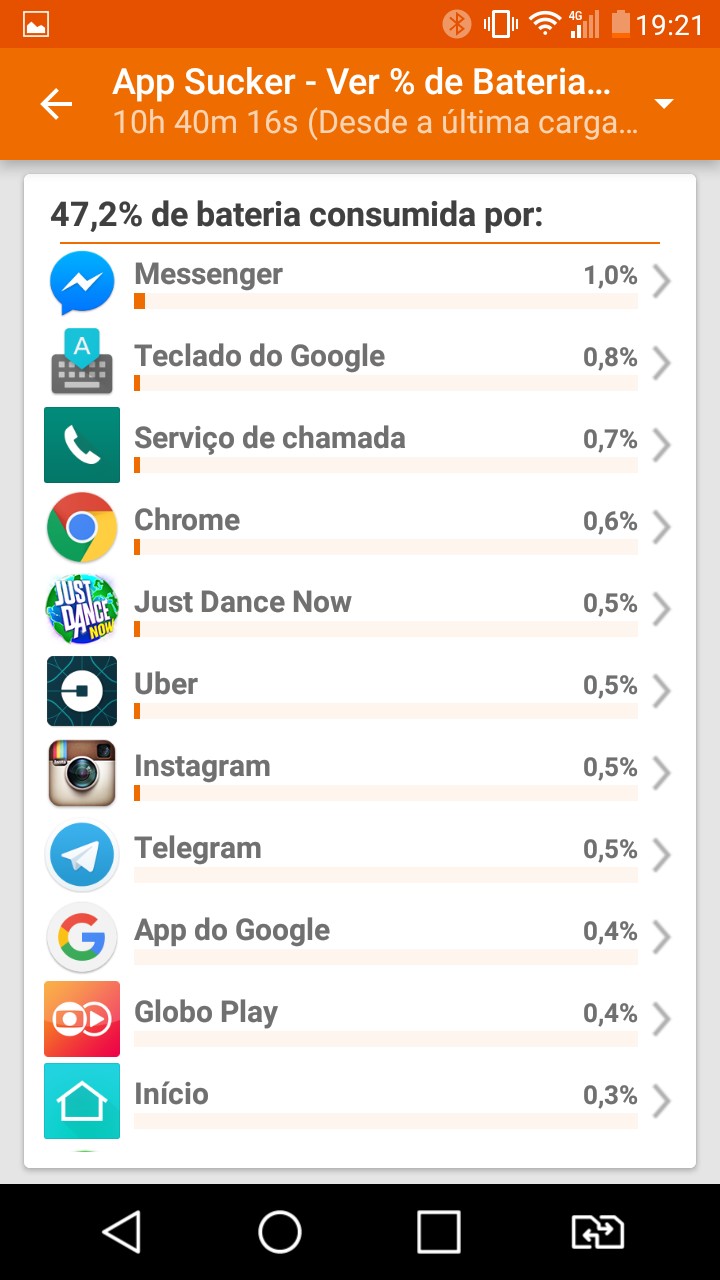The width and height of the screenshot is (720, 1280).
Task: View Início battery usage details
Action: coord(360,1103)
